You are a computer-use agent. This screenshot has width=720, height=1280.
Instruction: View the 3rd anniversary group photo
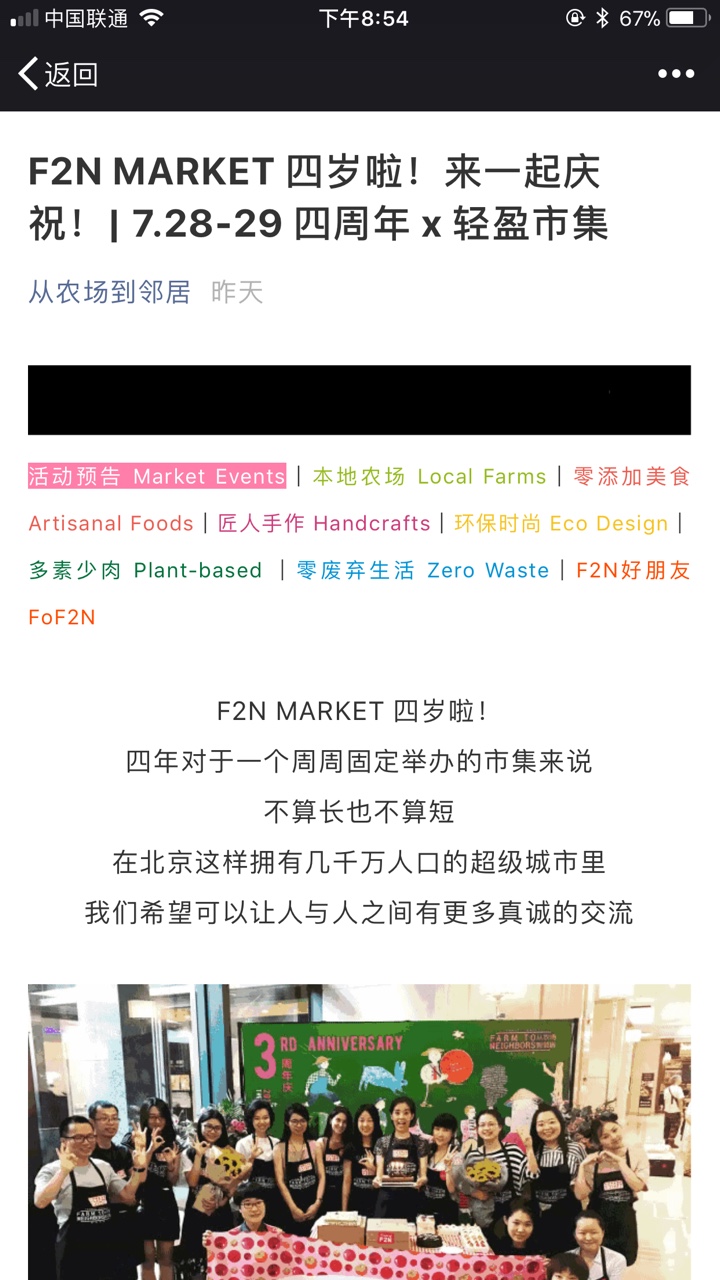[x=359, y=1132]
